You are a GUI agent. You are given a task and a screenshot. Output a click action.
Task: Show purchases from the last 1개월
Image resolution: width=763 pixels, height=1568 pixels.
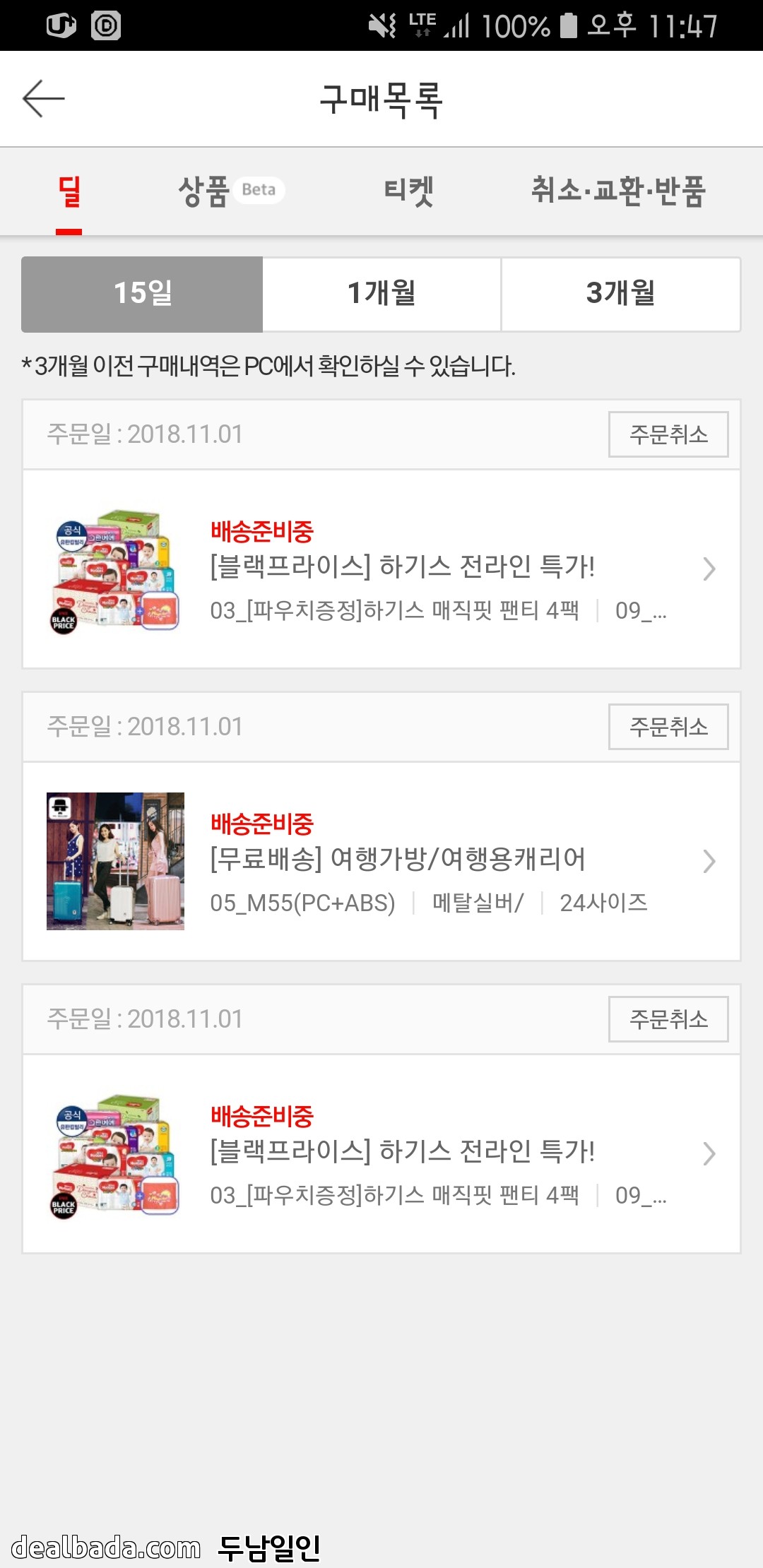point(381,294)
